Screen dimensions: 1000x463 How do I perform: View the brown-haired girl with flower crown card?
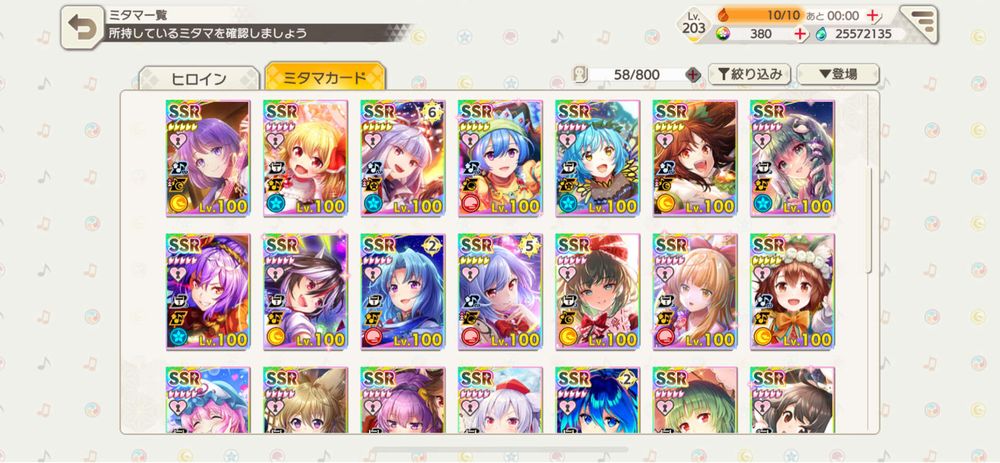[792, 292]
